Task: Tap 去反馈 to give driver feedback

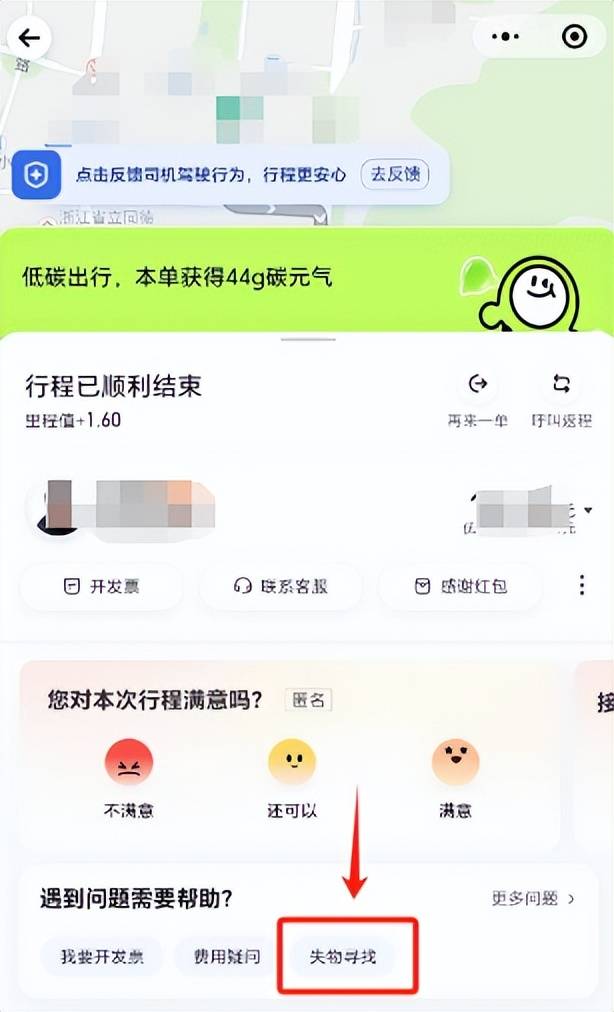Action: point(394,174)
